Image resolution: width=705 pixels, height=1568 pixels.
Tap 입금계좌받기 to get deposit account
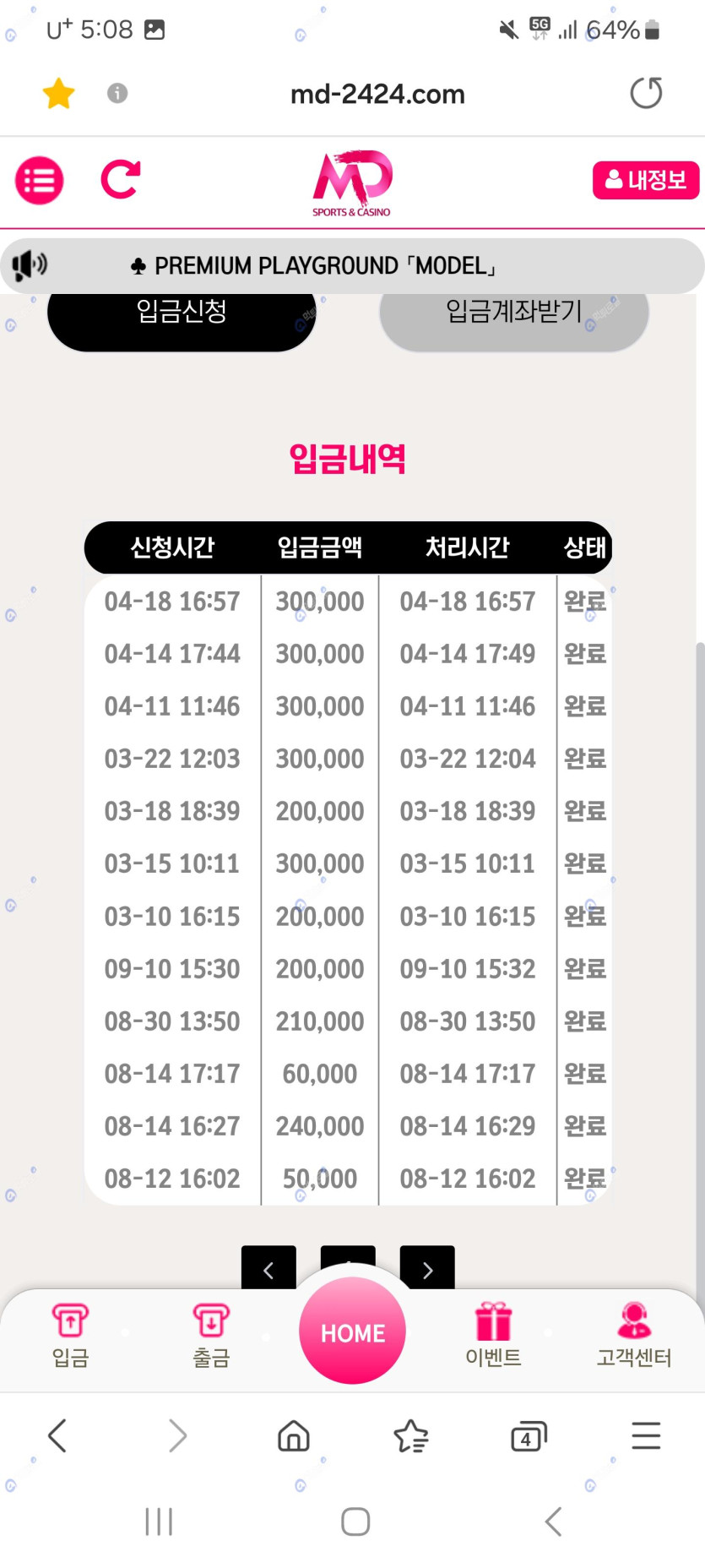click(513, 314)
